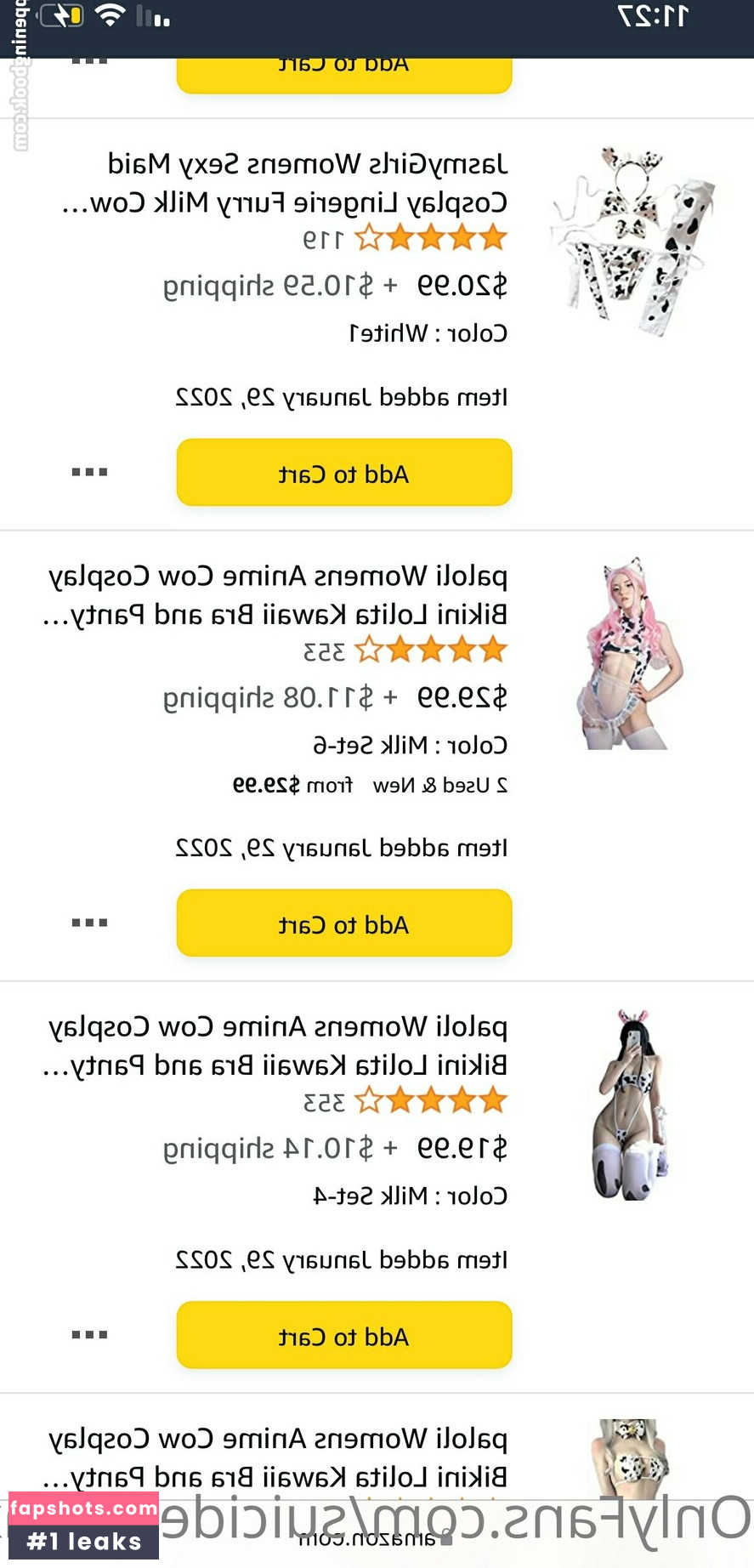The height and width of the screenshot is (1568, 754).
Task: Open more options for the Milk Set-6 item
Action: point(89,923)
